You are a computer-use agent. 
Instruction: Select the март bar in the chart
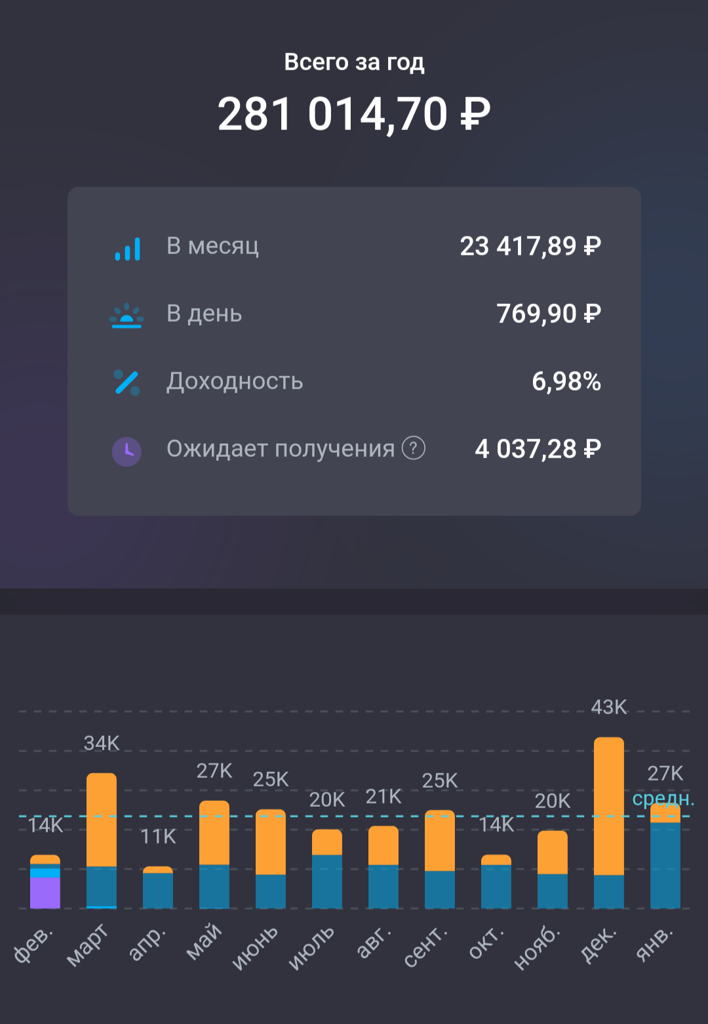(x=101, y=840)
